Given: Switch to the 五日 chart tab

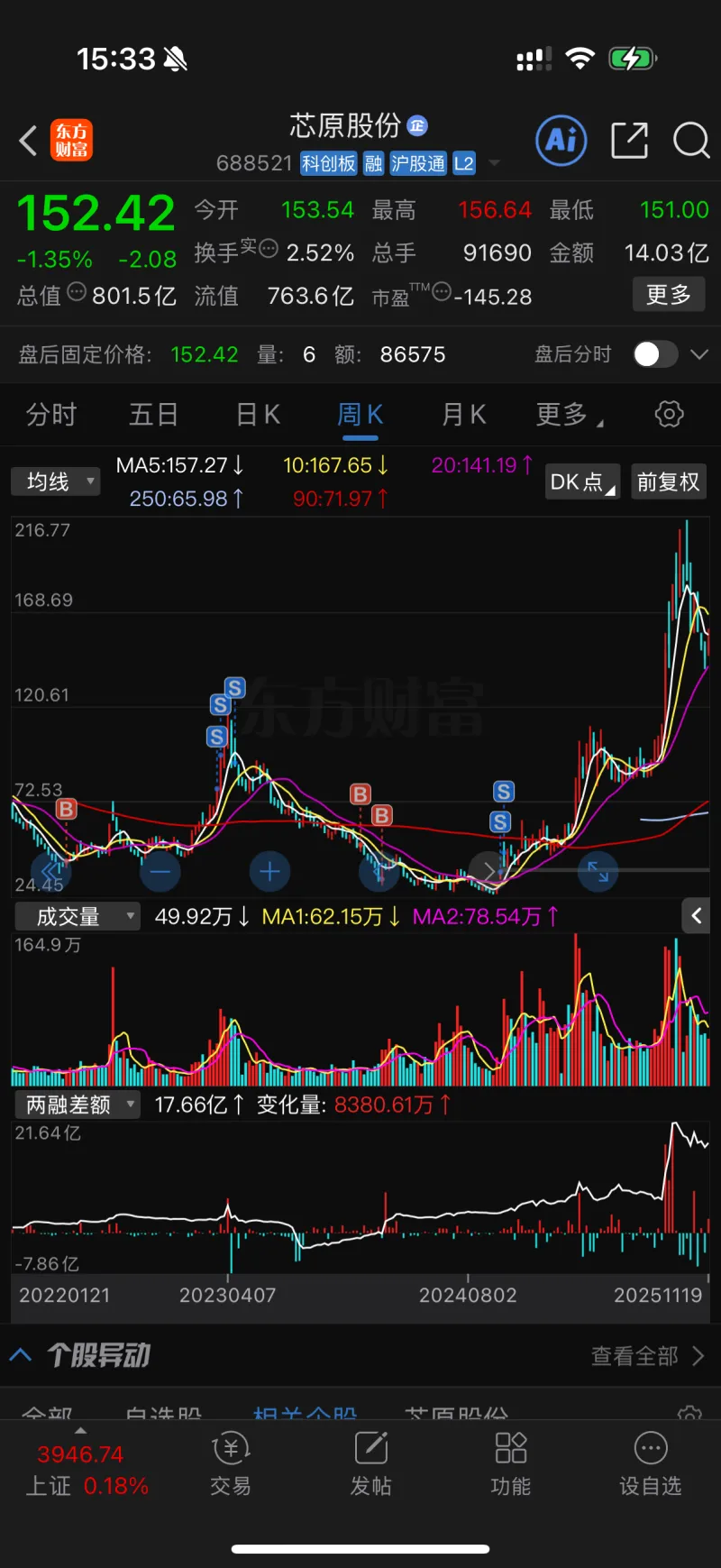Looking at the screenshot, I should click(x=153, y=415).
